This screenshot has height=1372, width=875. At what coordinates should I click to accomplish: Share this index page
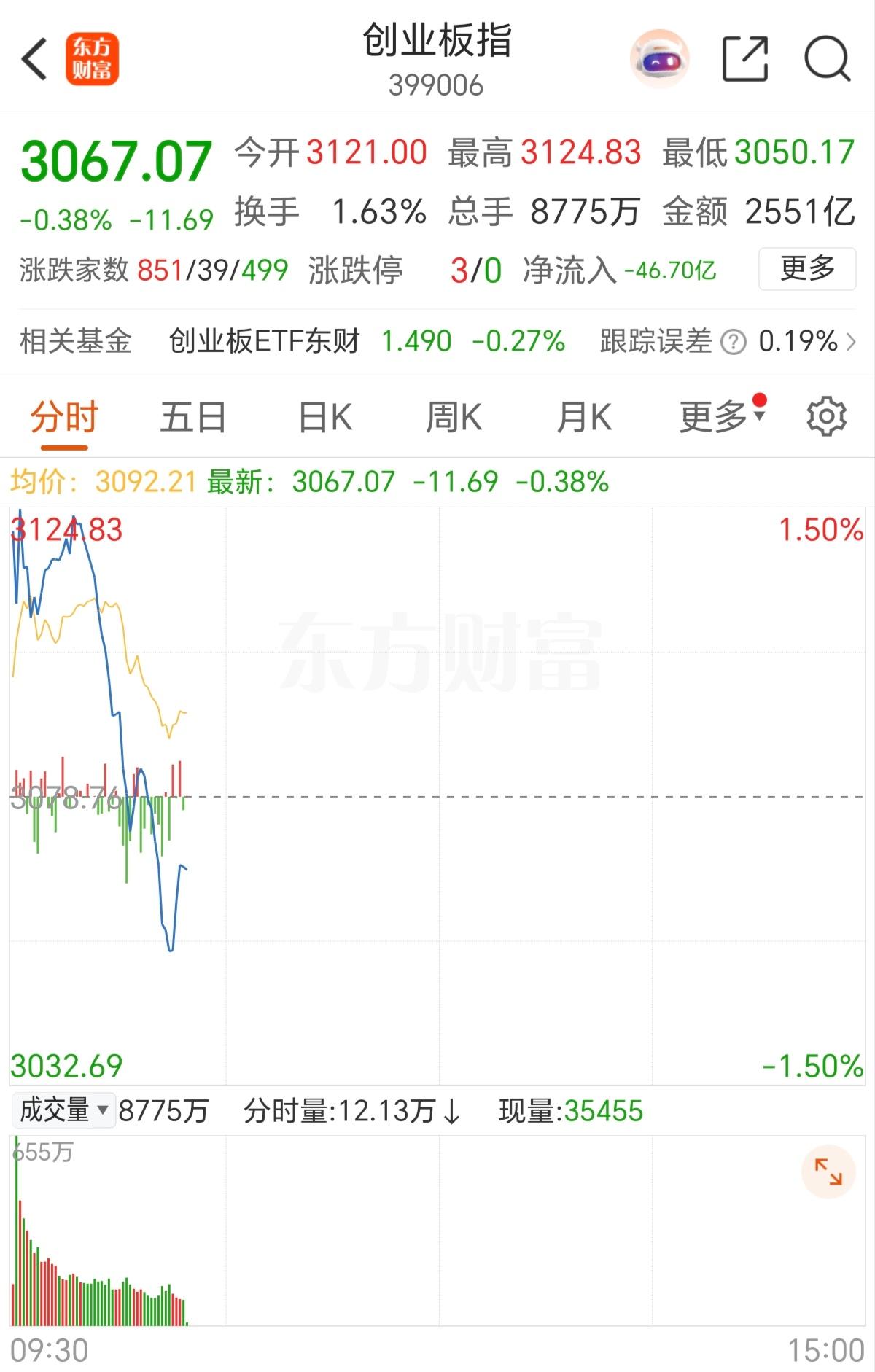(x=745, y=58)
